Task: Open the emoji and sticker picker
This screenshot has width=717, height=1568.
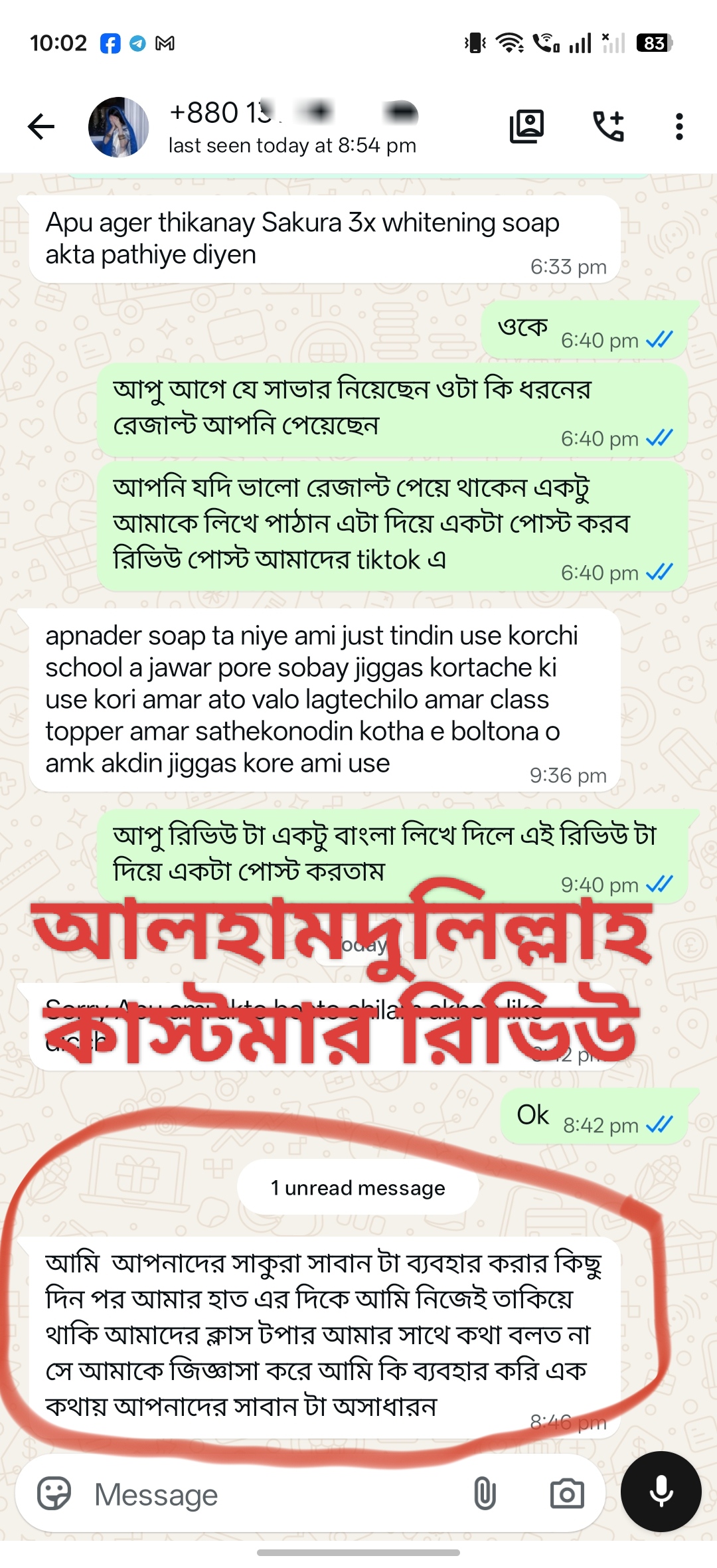Action: coord(54,1494)
